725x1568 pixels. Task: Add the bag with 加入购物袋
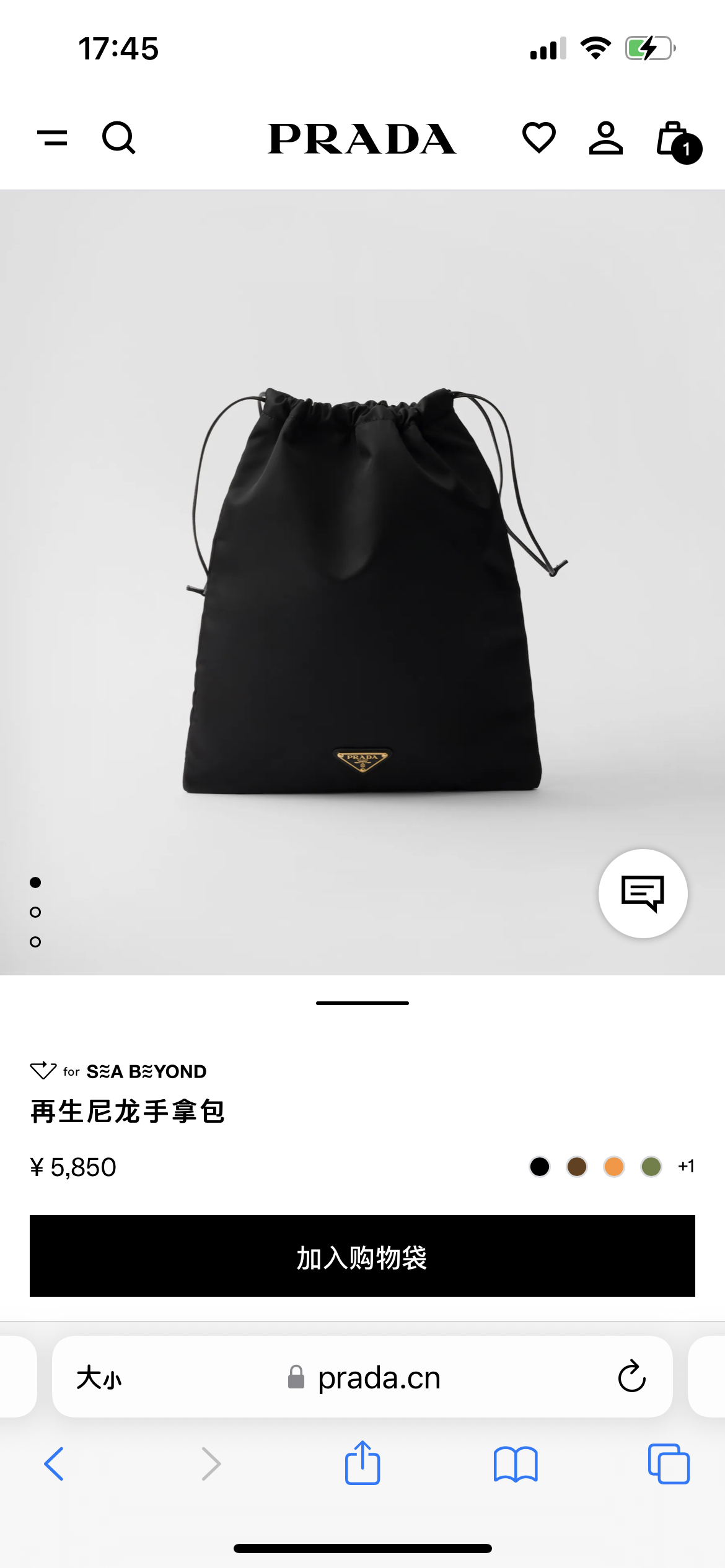[x=362, y=1256]
